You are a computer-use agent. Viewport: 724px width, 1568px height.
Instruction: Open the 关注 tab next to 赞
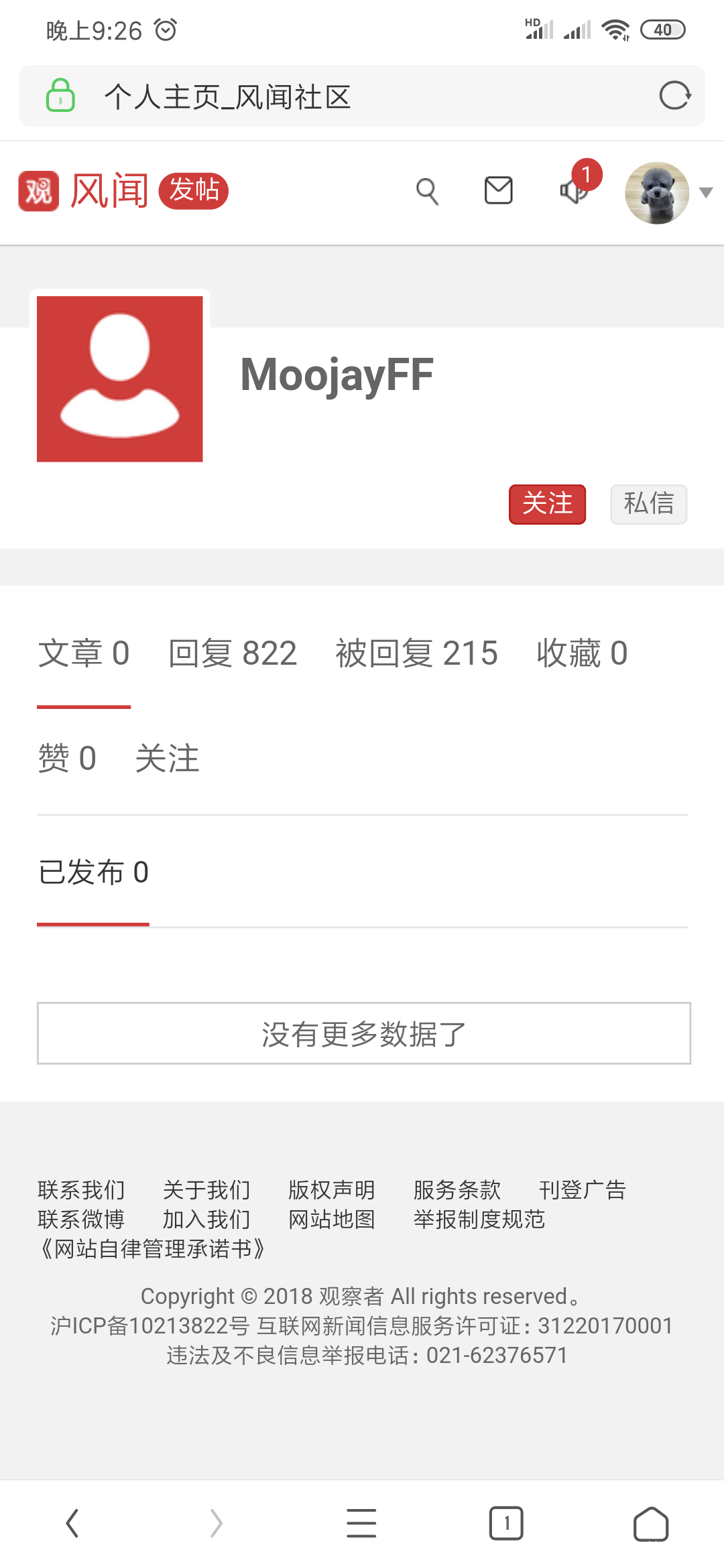point(167,759)
